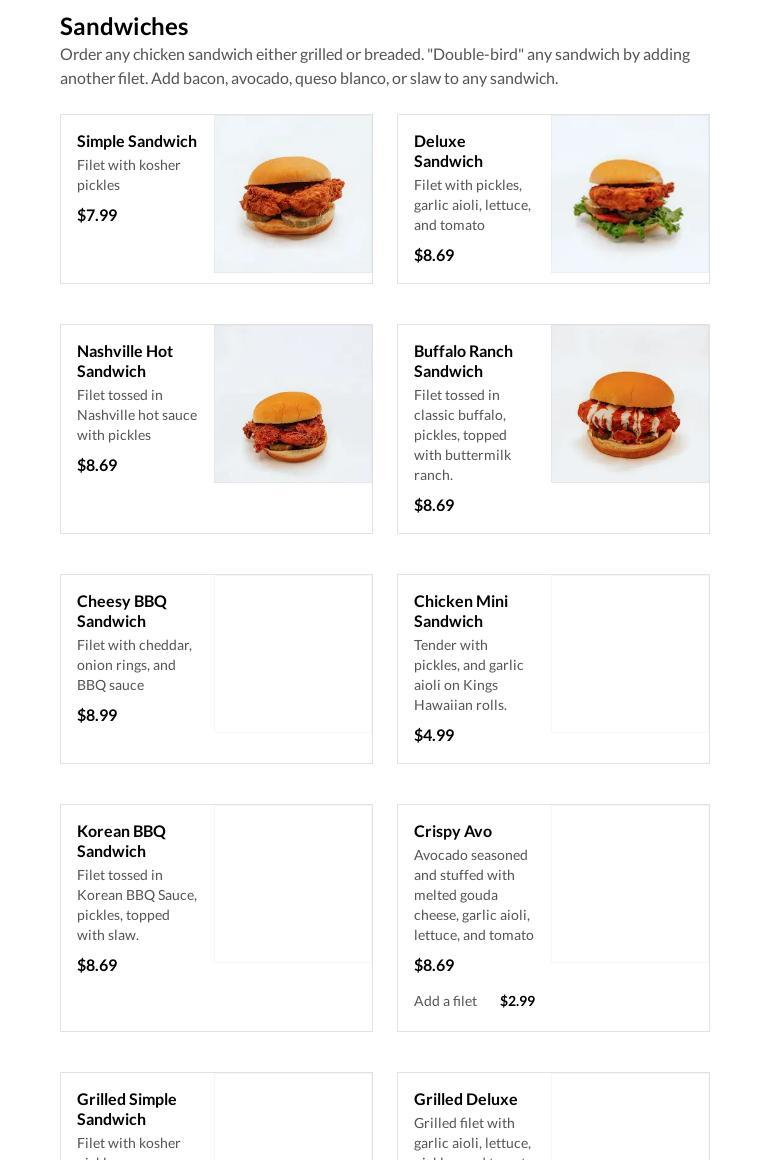This screenshot has width=770, height=1160.
Task: Open the Cheesy BBQ Sandwich card
Action: pos(216,668)
